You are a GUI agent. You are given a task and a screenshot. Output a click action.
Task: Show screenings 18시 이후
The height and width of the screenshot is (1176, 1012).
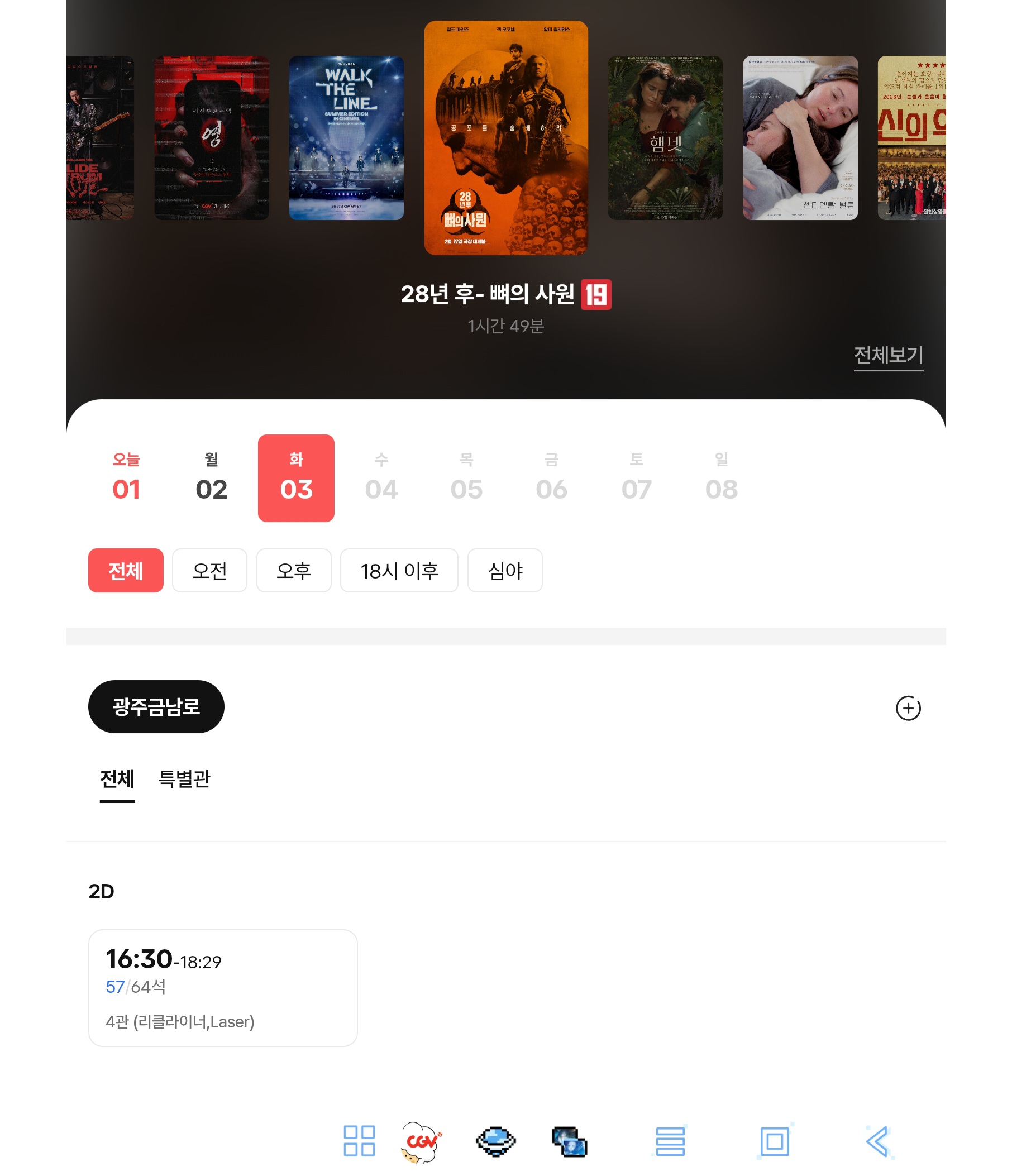click(x=399, y=570)
